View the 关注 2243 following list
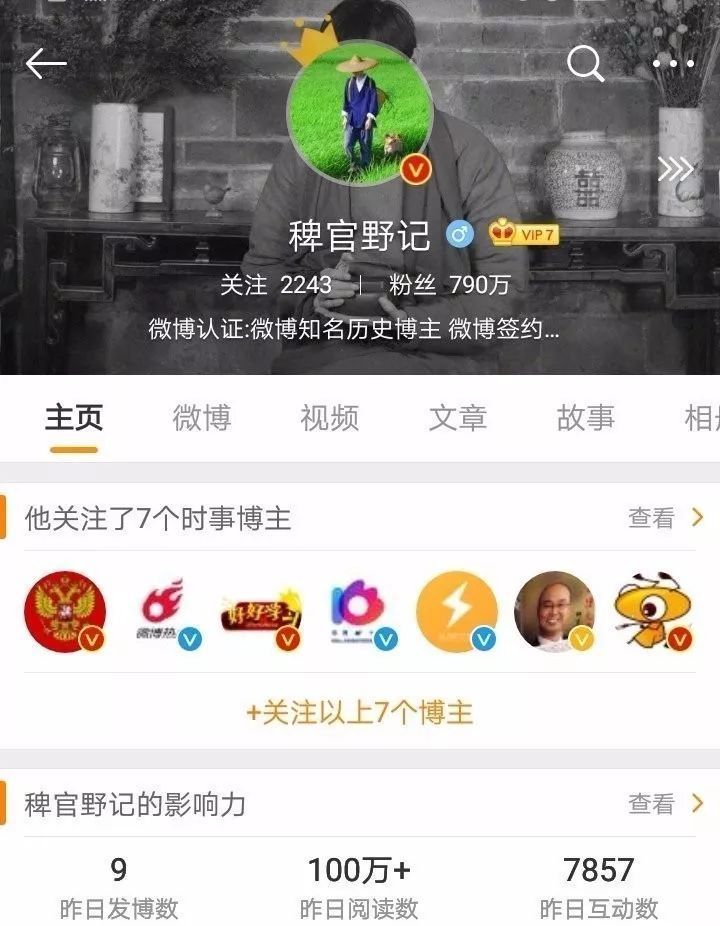The height and width of the screenshot is (926, 720). [276, 285]
